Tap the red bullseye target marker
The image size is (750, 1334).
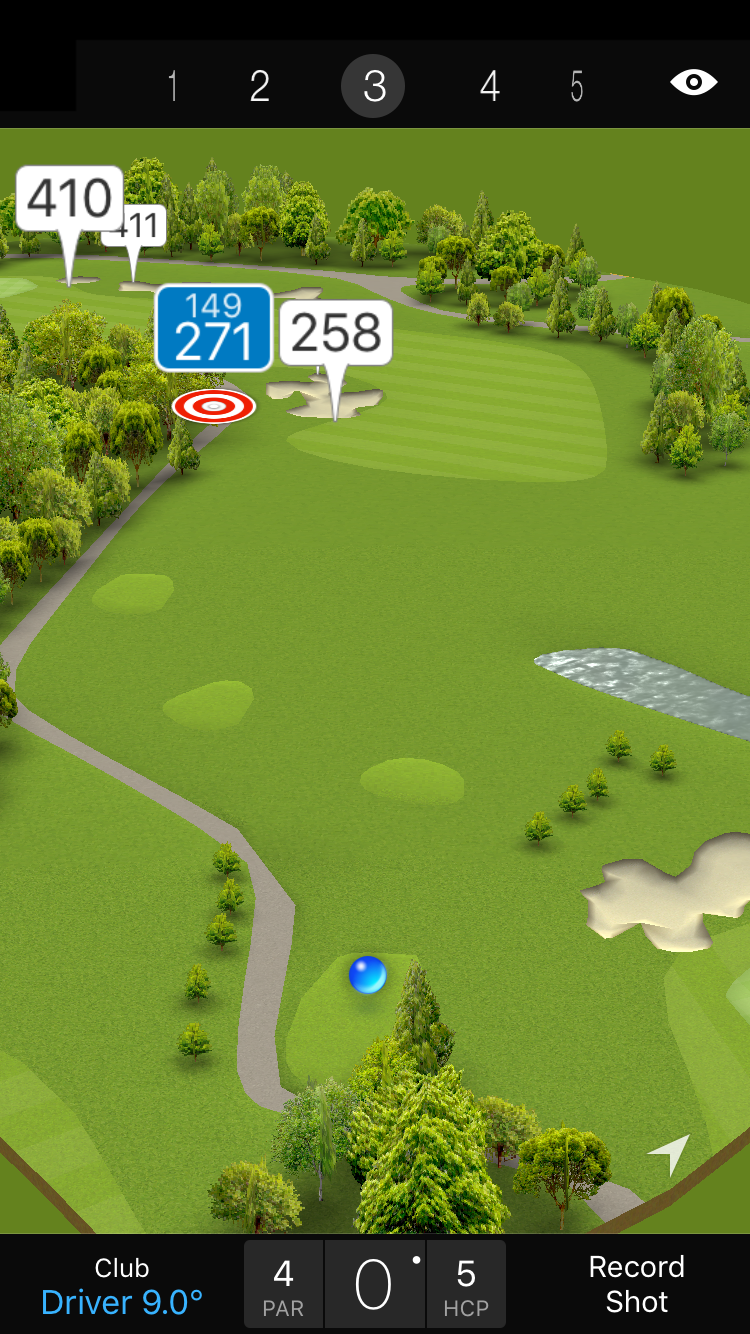tap(214, 407)
